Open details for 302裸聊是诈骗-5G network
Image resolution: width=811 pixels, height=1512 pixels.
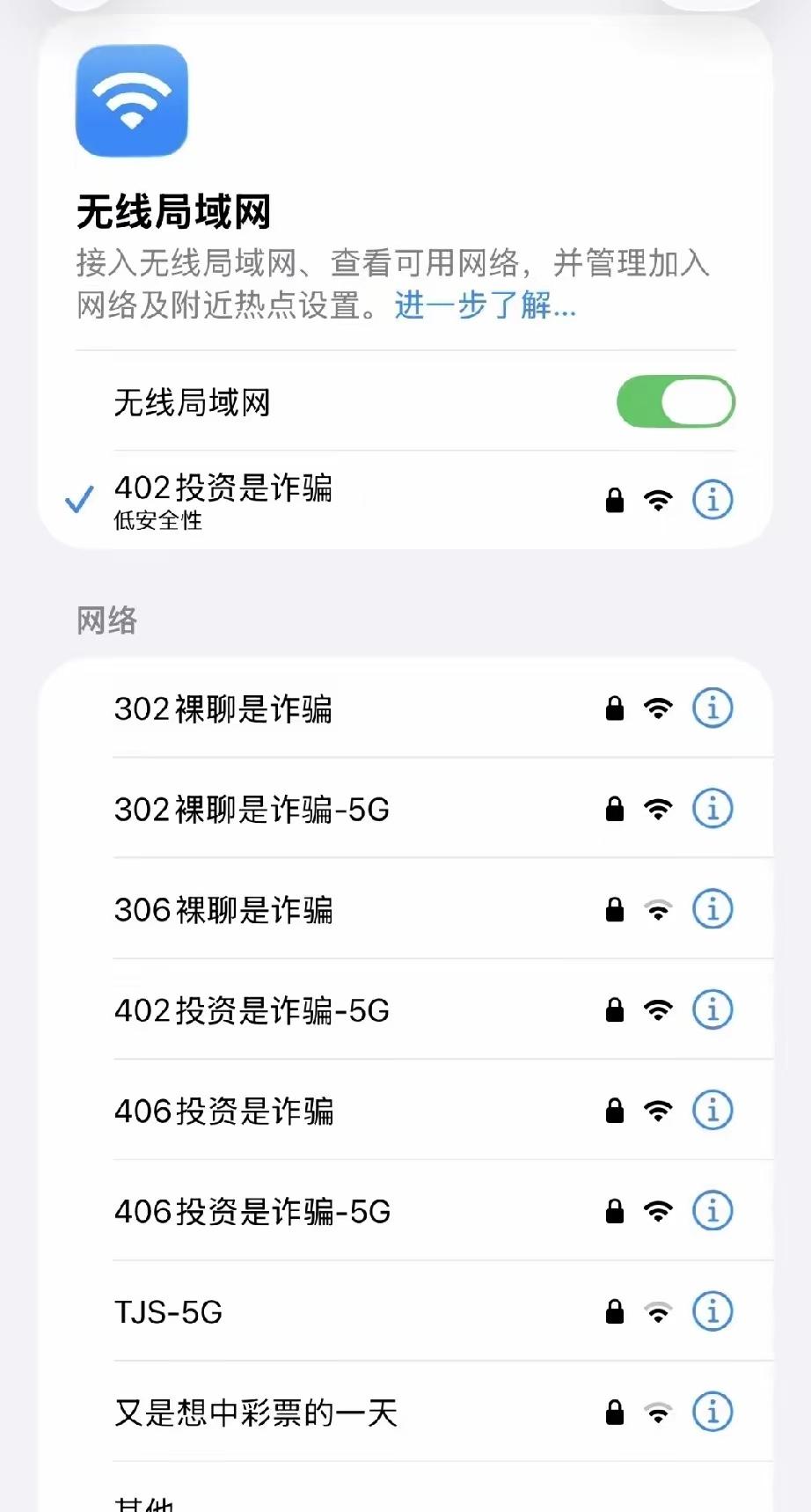[x=712, y=808]
